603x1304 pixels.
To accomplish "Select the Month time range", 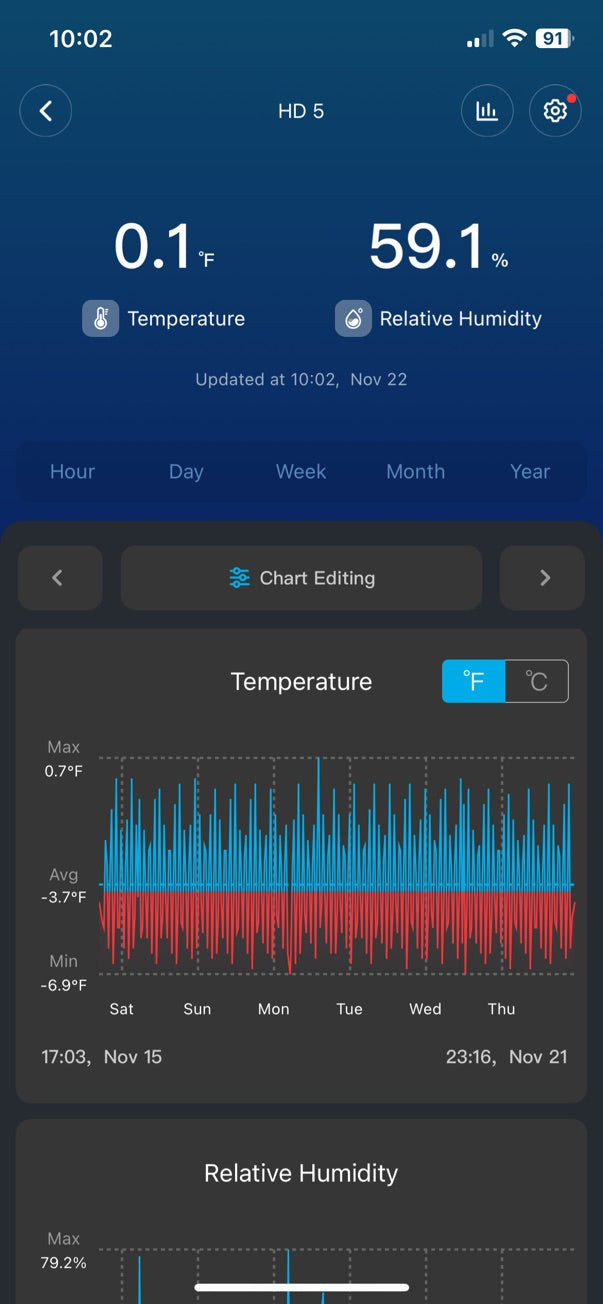I will 415,472.
